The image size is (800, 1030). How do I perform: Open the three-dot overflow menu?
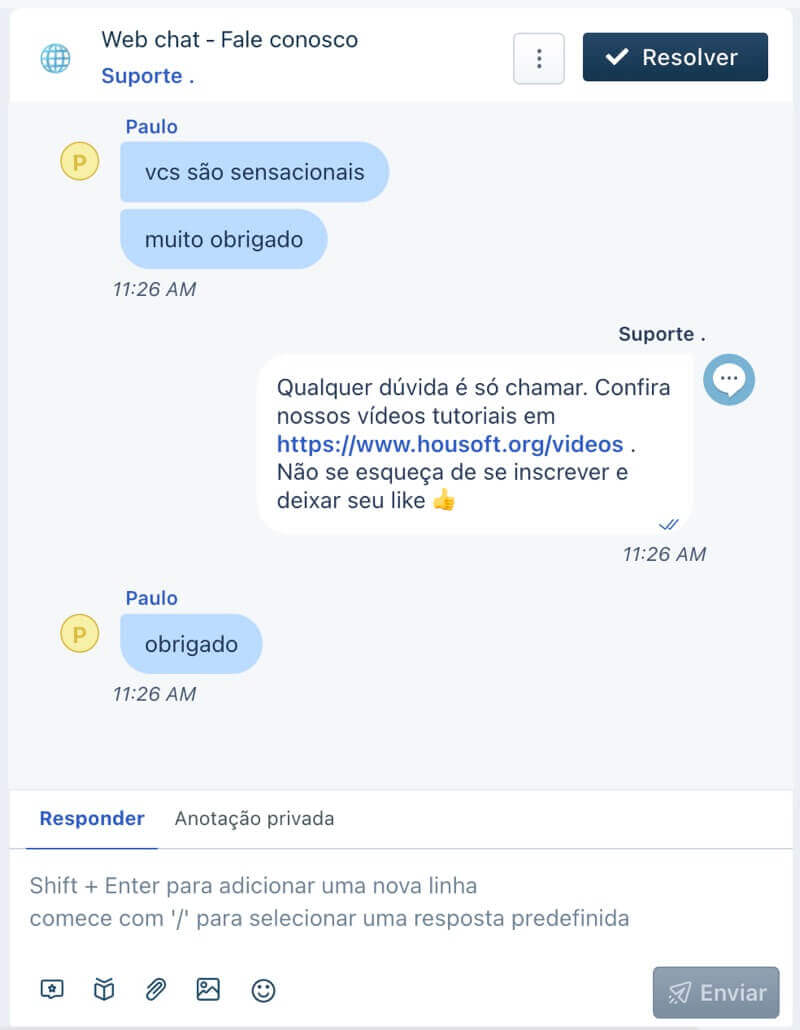(x=539, y=58)
